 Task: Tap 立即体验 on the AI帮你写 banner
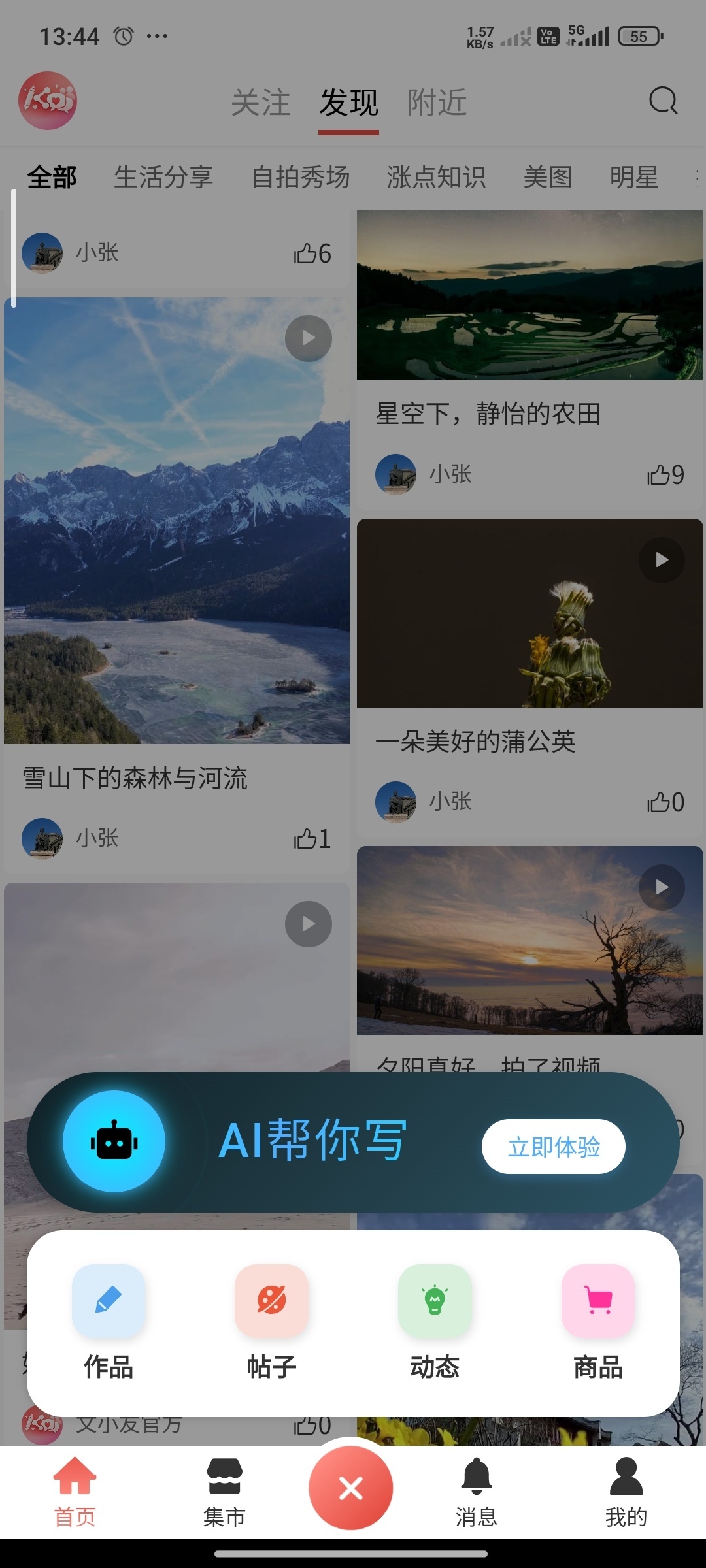tap(553, 1147)
